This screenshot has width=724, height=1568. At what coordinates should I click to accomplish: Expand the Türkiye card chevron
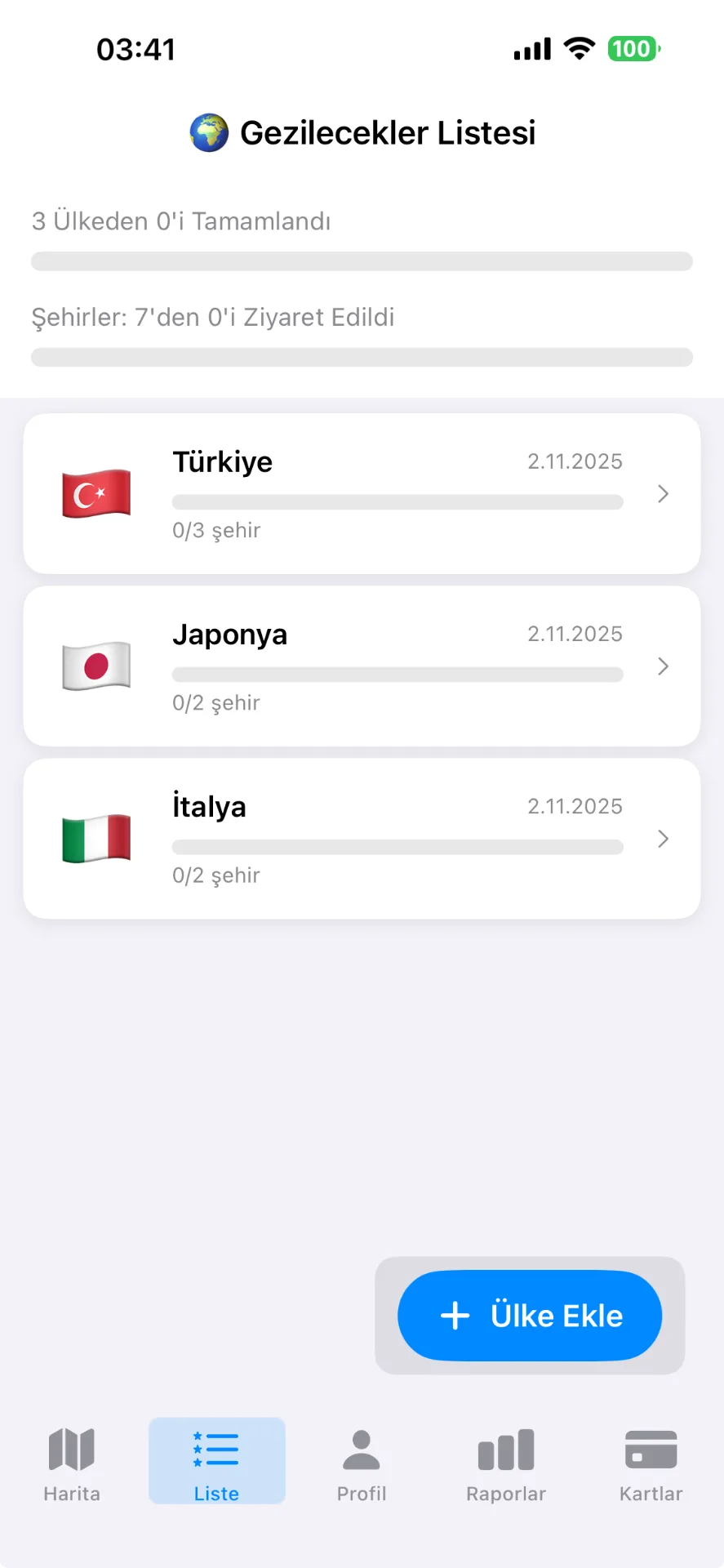tap(663, 494)
